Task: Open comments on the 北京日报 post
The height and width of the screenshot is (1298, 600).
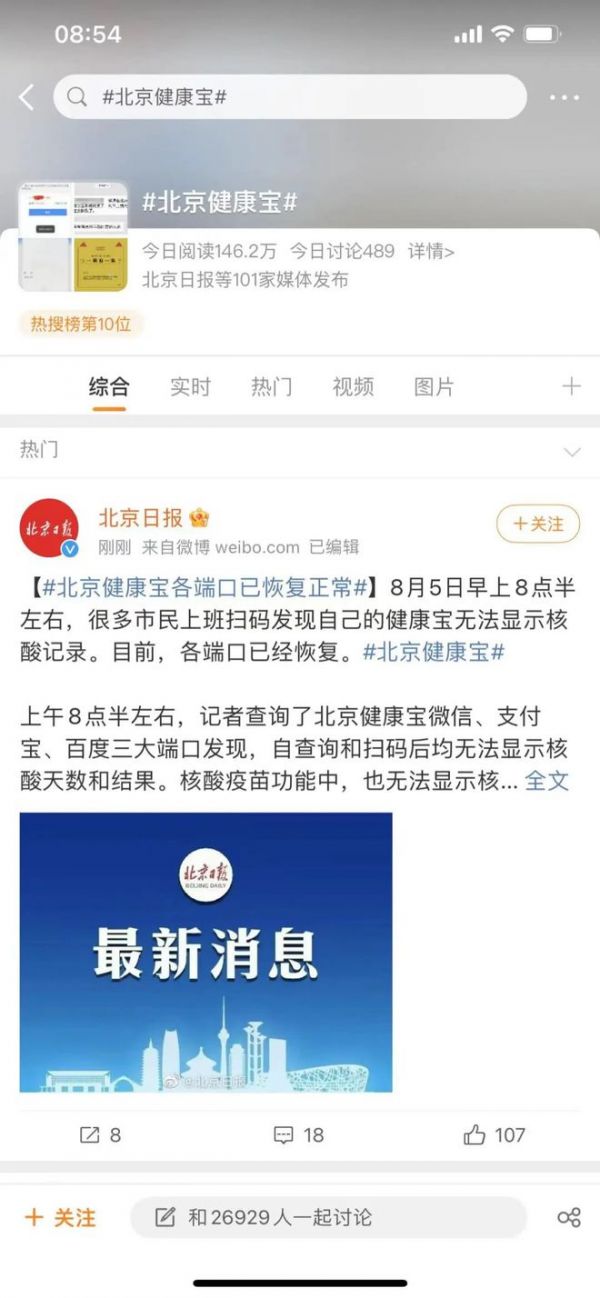Action: tap(299, 1134)
